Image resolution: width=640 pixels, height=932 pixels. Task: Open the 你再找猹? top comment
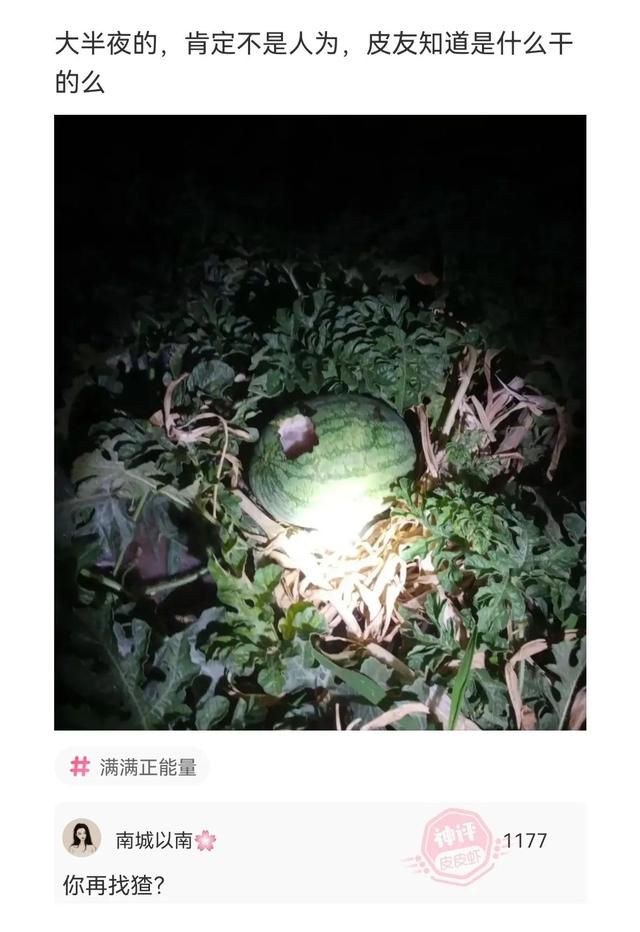pos(114,885)
